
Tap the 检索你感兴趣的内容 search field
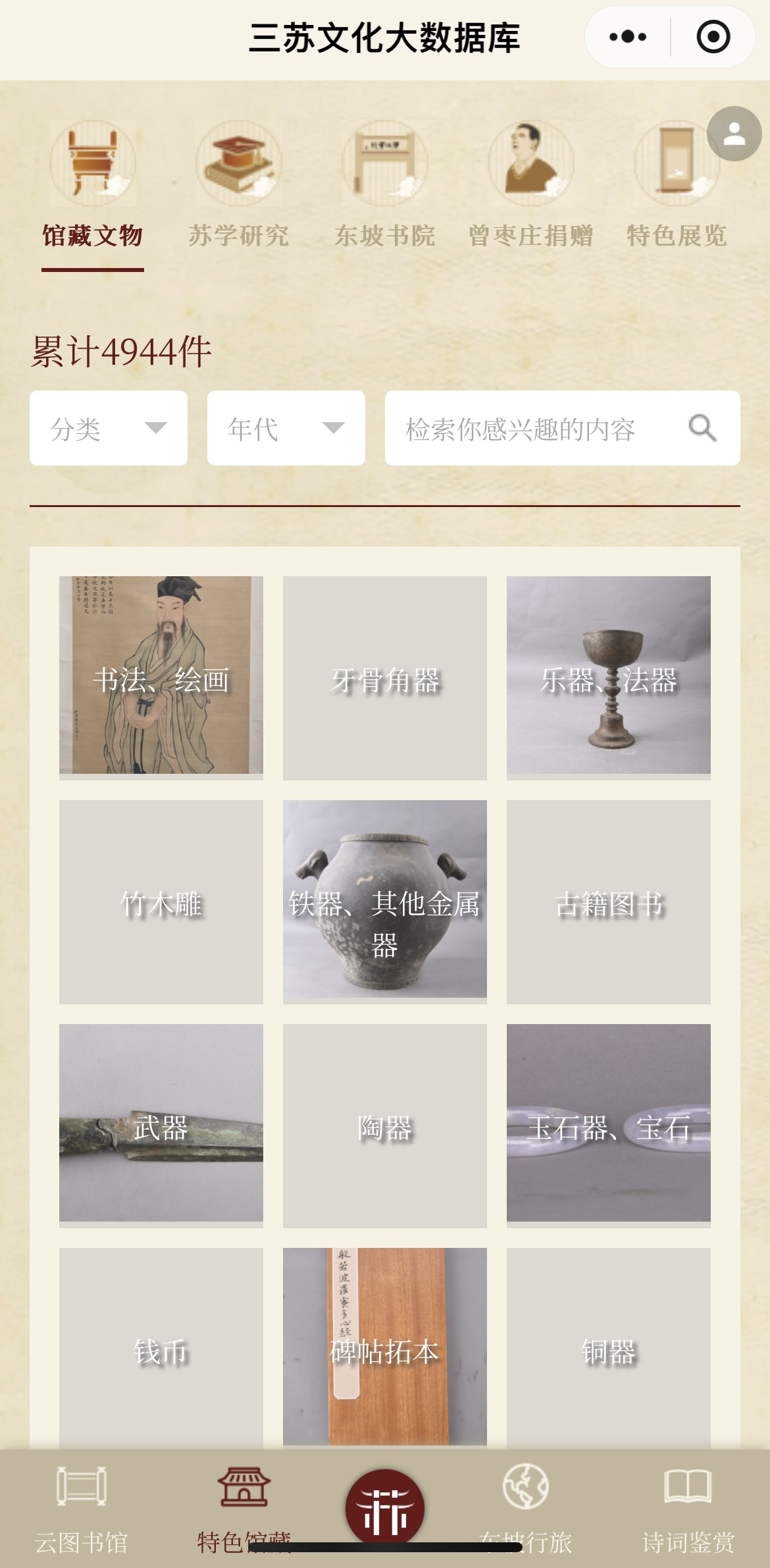click(x=540, y=429)
